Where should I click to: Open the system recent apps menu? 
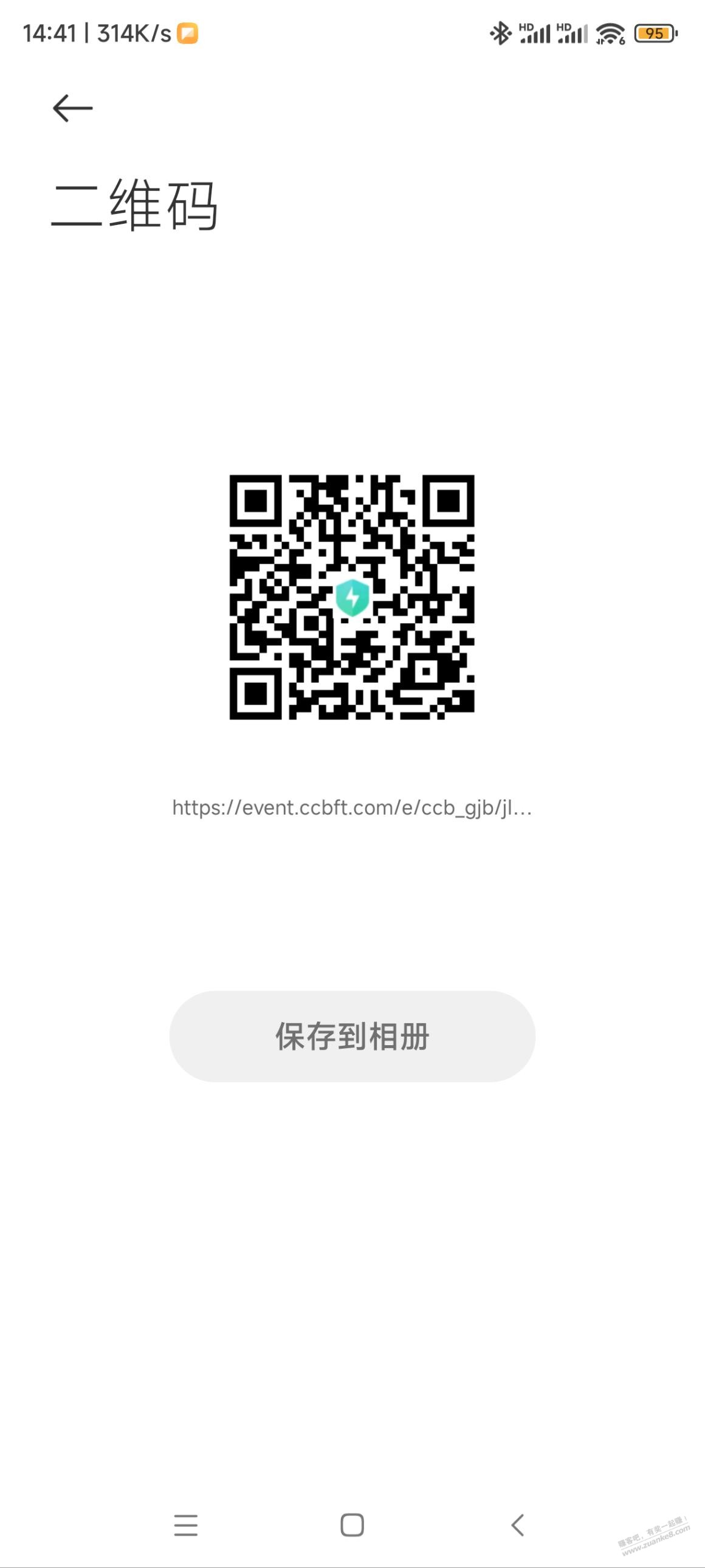(x=185, y=1525)
